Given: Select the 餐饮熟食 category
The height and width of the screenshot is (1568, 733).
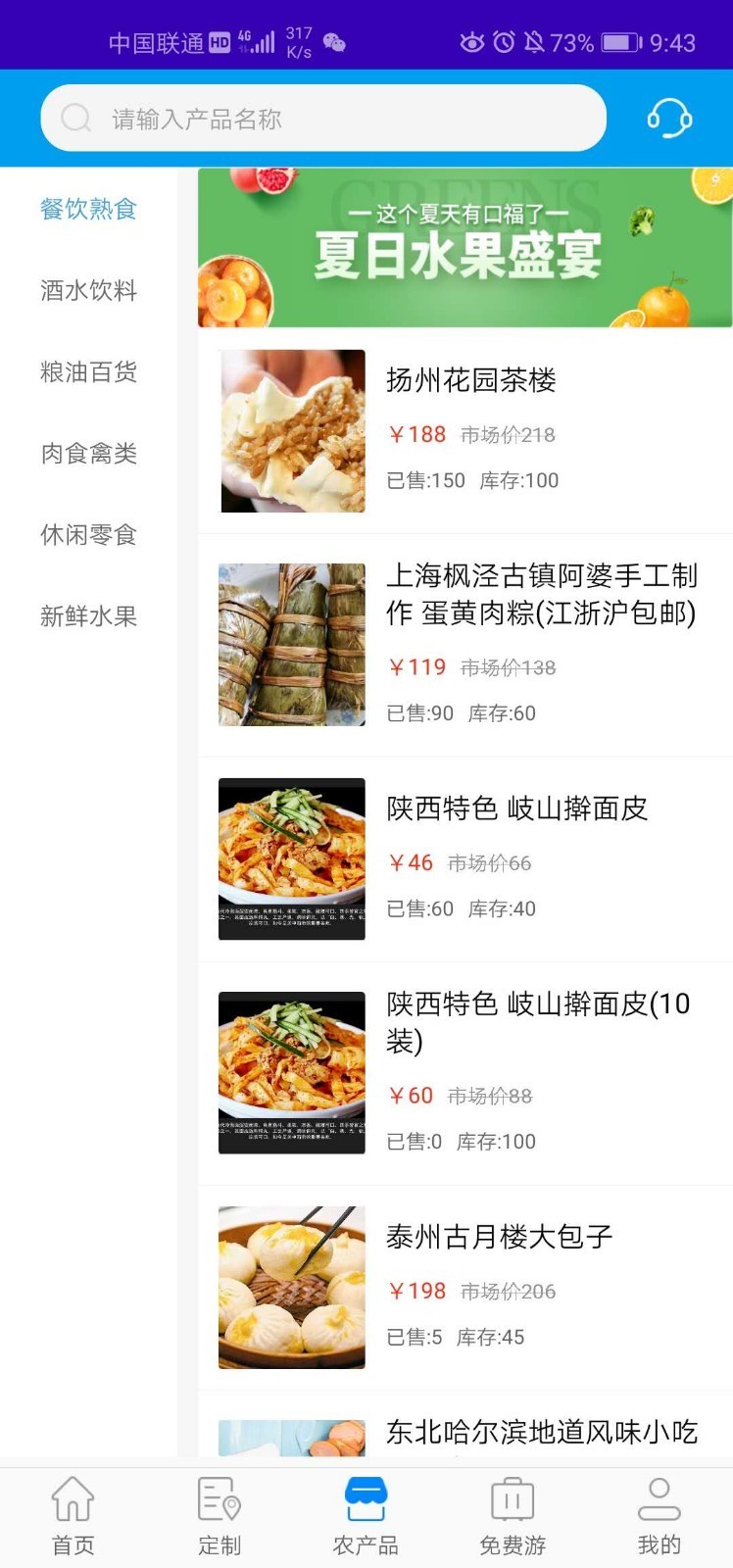Looking at the screenshot, I should pos(89,208).
